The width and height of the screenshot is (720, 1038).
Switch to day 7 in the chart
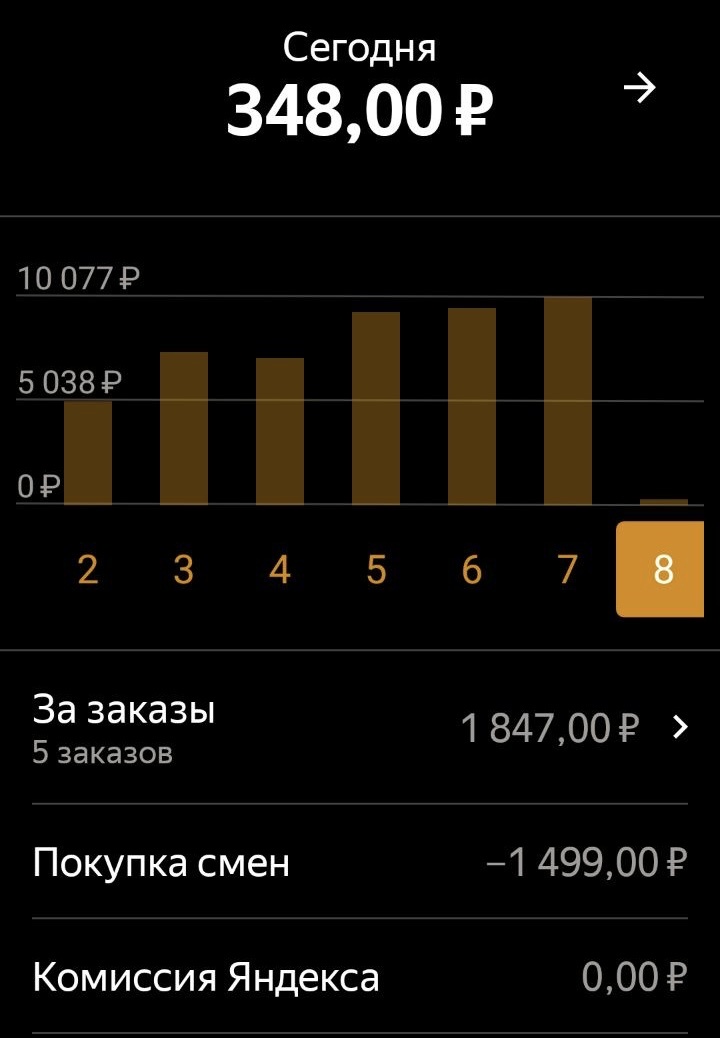[x=568, y=569]
